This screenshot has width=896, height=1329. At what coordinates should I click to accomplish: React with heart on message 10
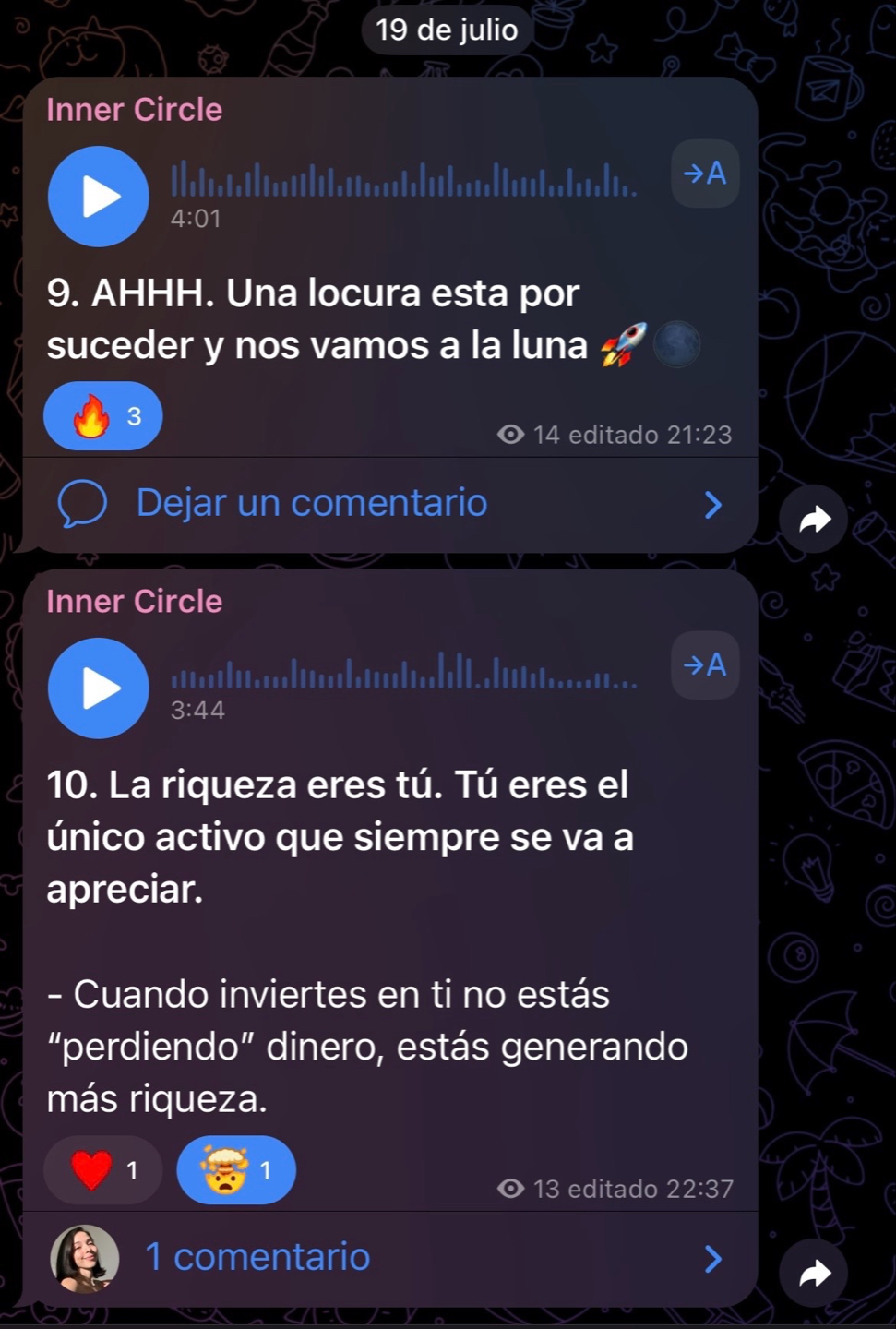[x=103, y=1170]
